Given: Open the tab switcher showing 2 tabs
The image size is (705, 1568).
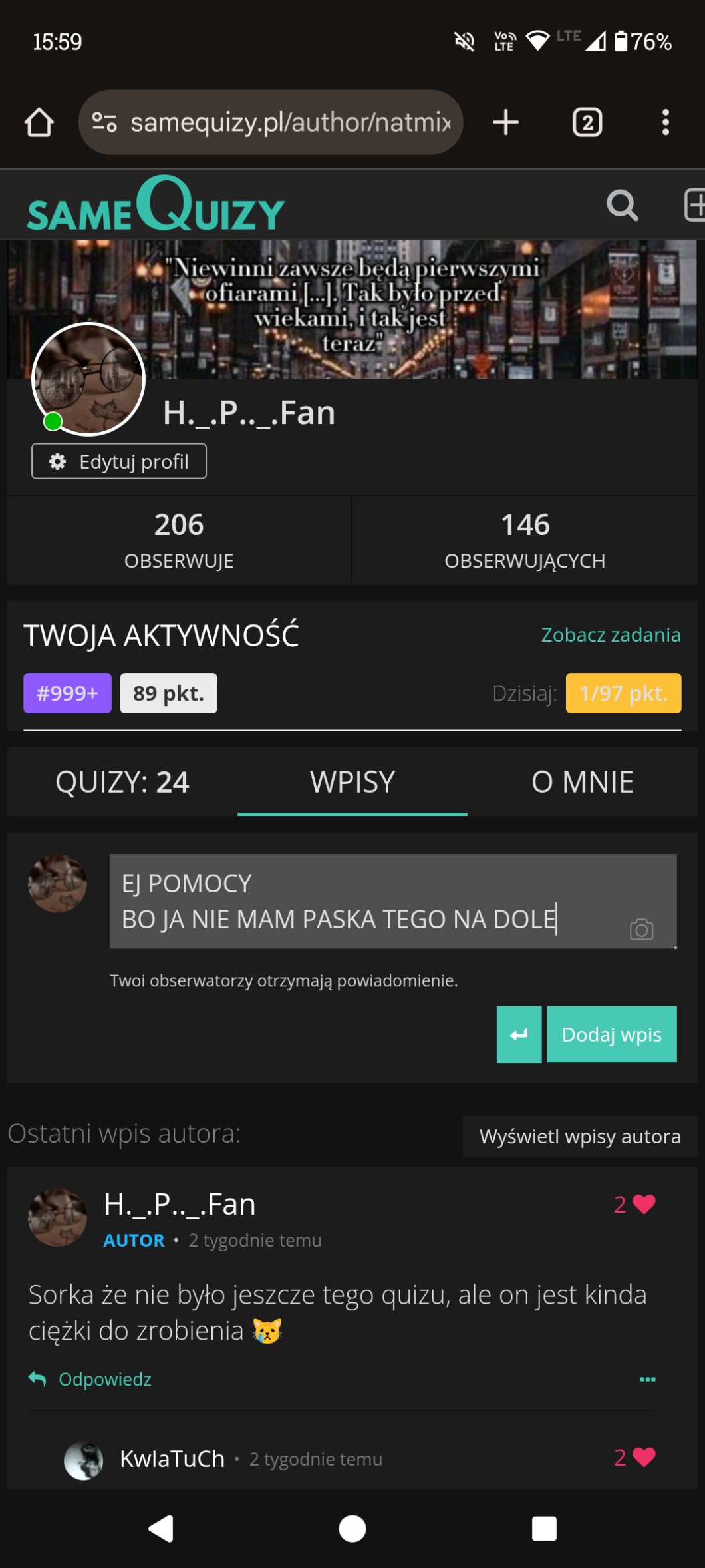Looking at the screenshot, I should [587, 122].
